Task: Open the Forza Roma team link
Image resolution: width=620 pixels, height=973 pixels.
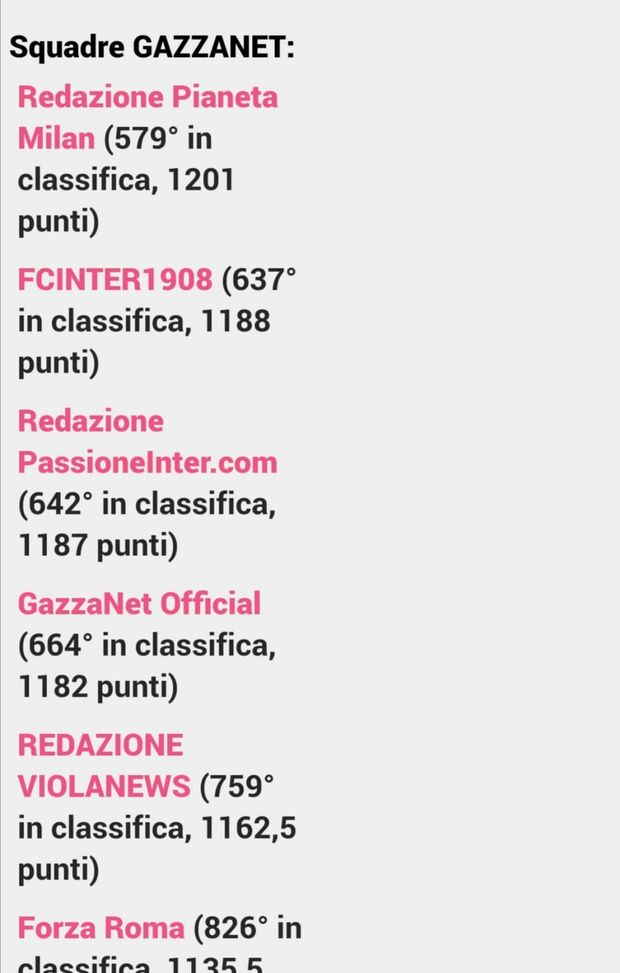Action: (101, 929)
